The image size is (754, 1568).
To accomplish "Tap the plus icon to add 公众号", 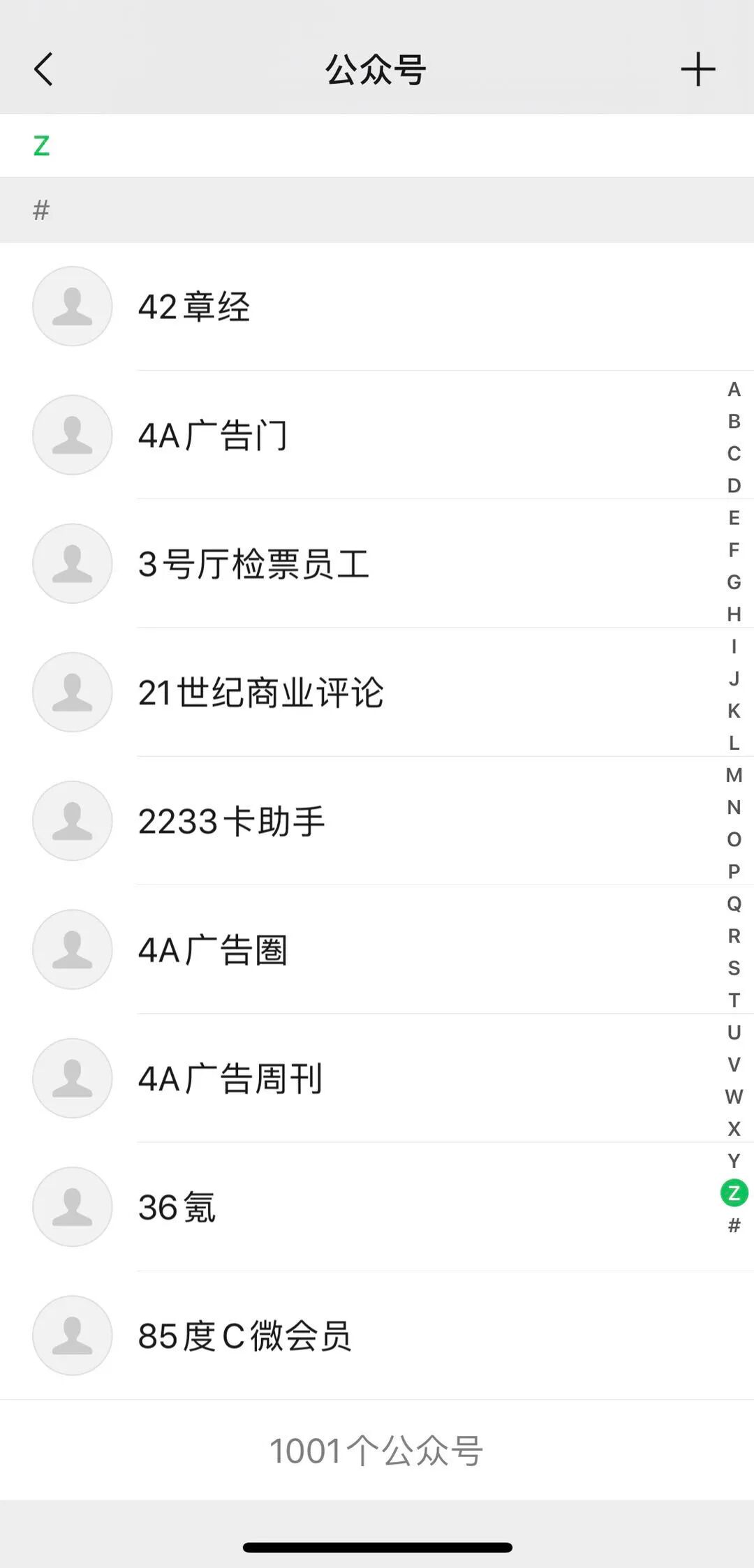I will pyautogui.click(x=697, y=70).
